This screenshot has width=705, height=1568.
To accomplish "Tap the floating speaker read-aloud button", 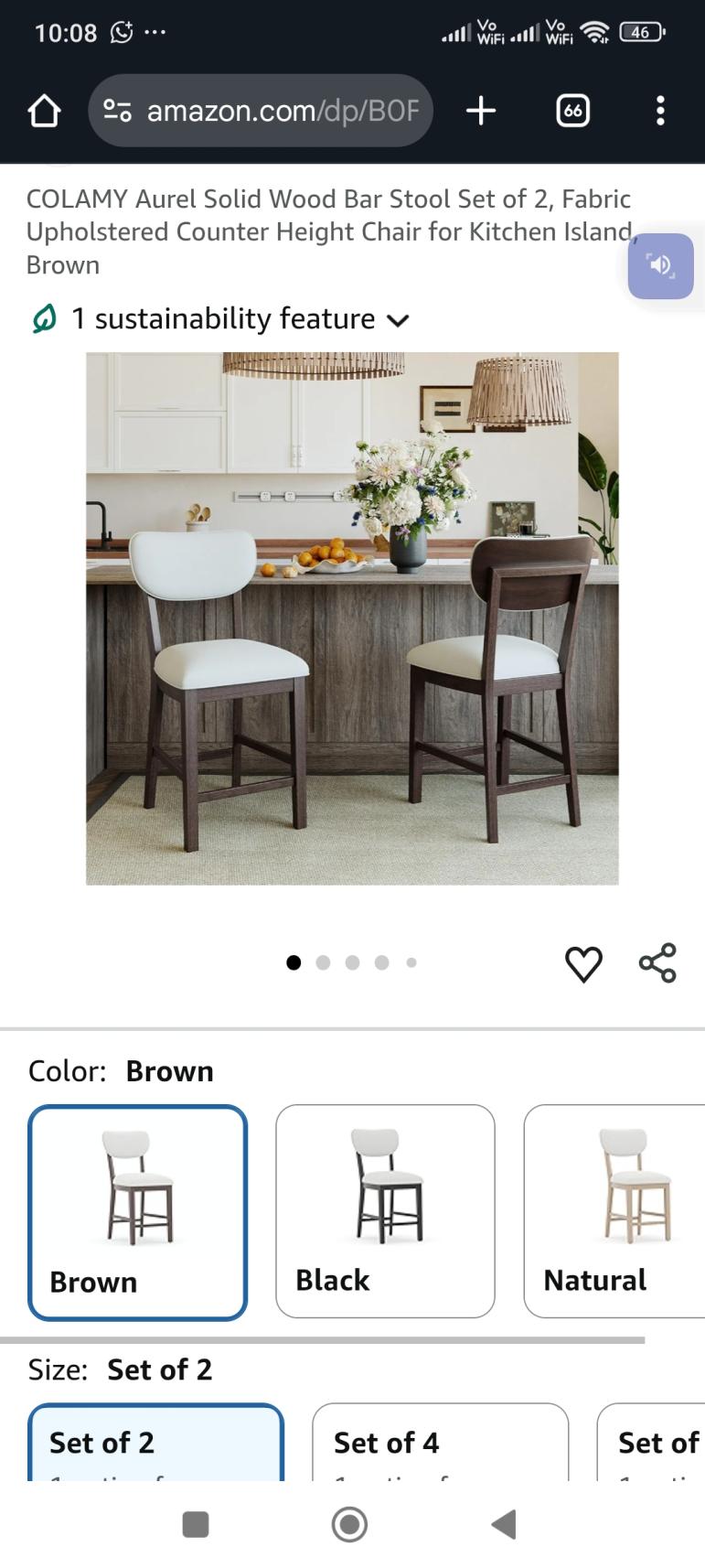I will pos(661,265).
